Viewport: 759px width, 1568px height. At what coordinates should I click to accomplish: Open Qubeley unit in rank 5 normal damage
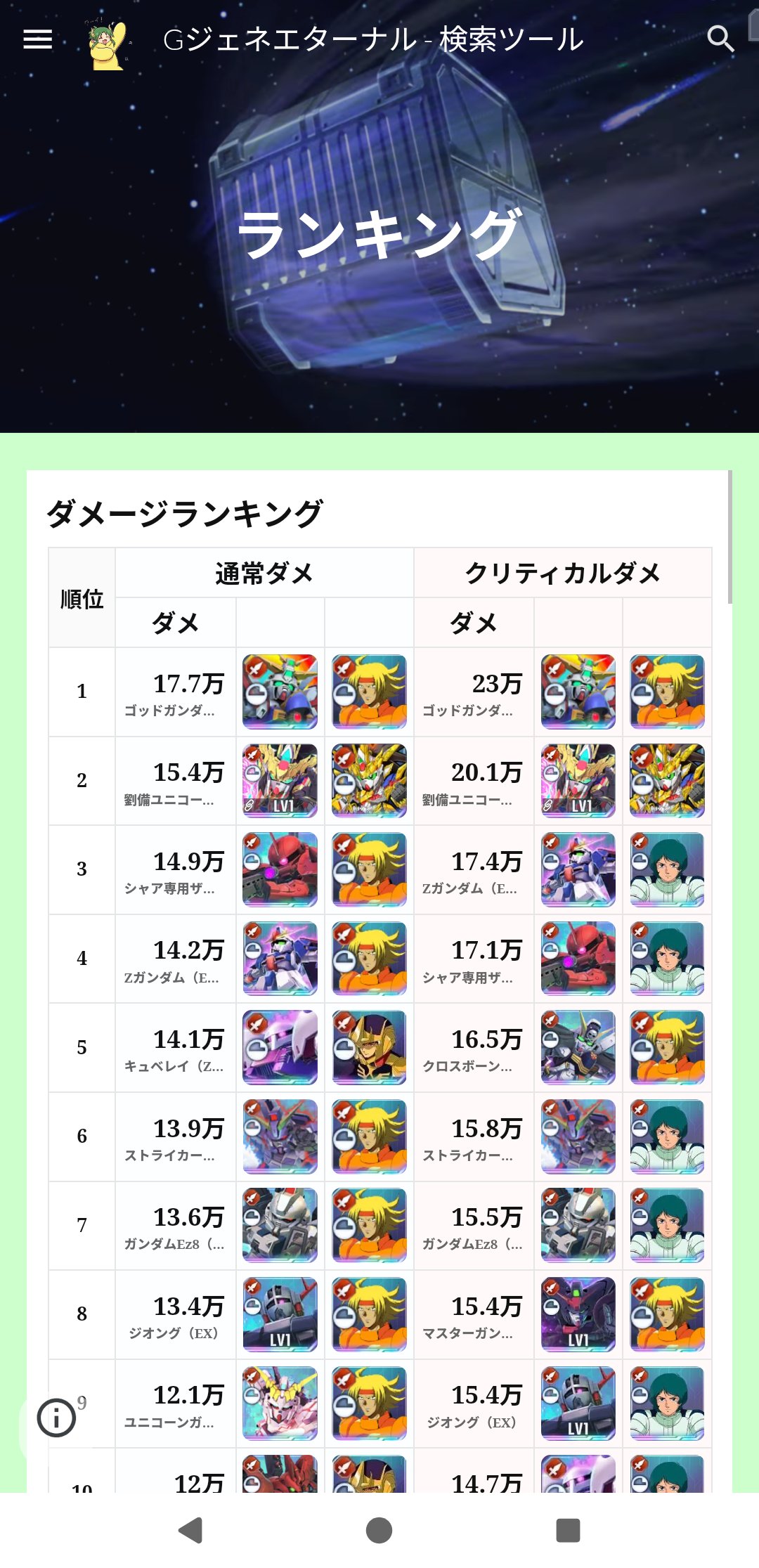tap(280, 1047)
